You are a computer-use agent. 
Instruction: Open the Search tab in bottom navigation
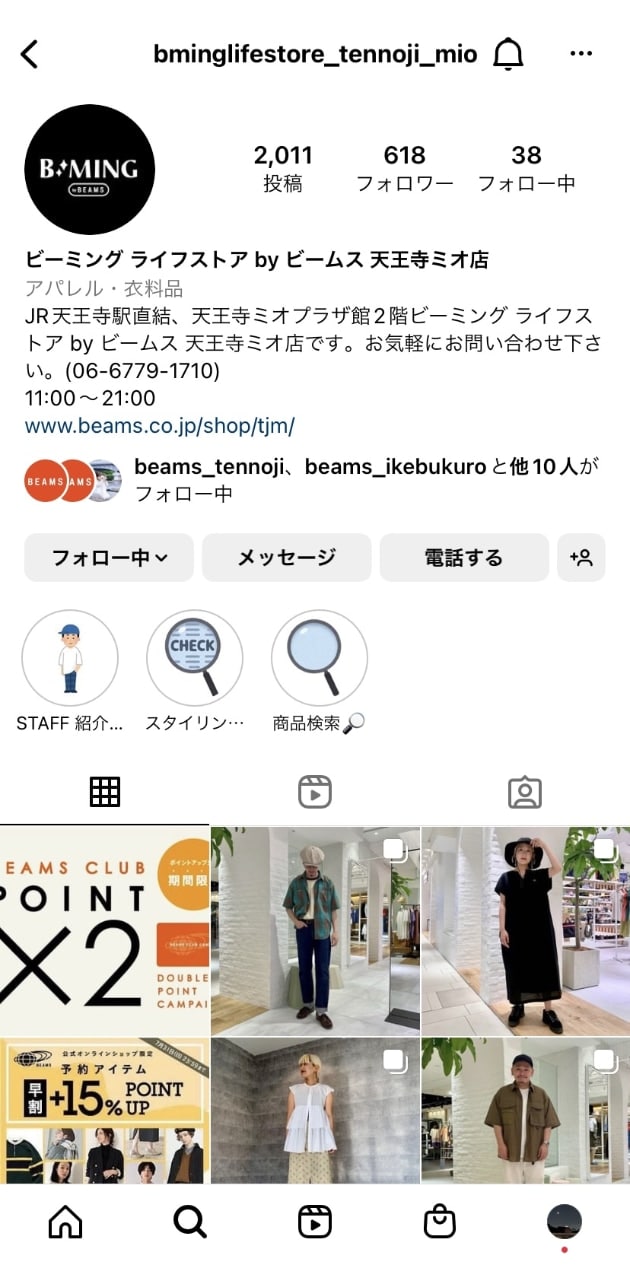coord(190,1221)
